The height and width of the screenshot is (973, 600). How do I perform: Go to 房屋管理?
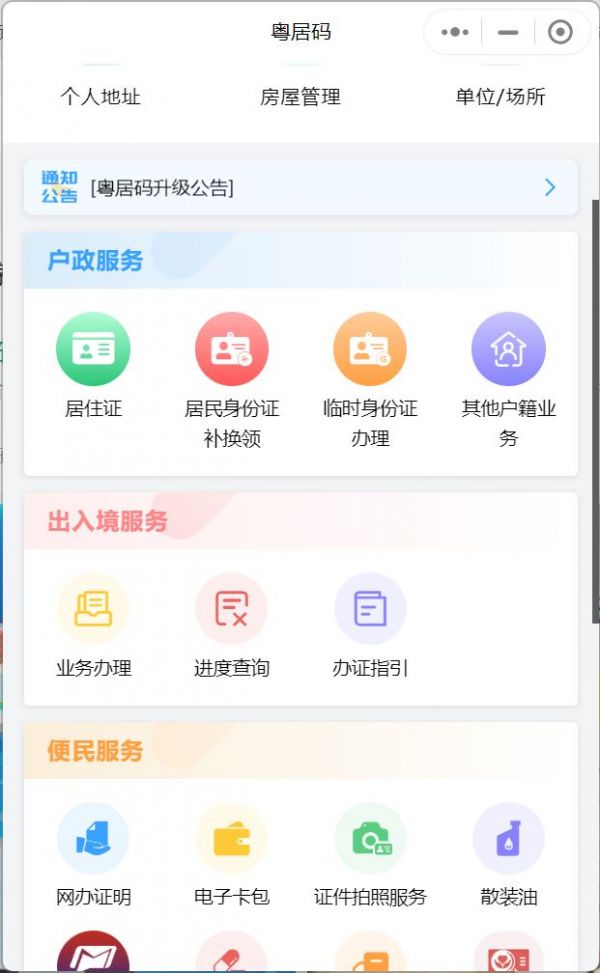pyautogui.click(x=300, y=96)
